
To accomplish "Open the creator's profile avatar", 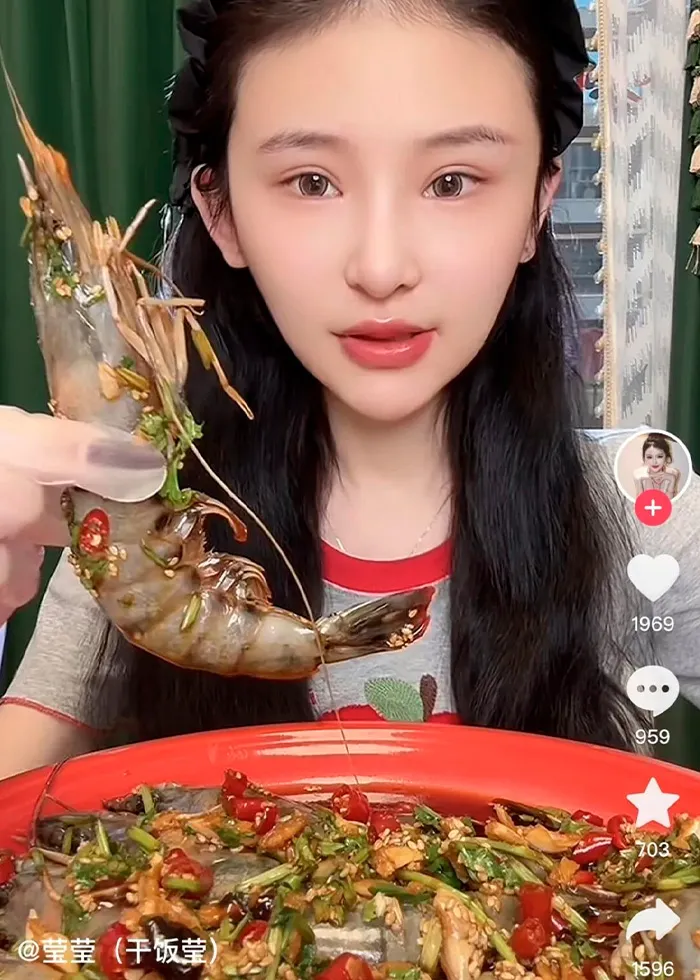I will pos(652,466).
